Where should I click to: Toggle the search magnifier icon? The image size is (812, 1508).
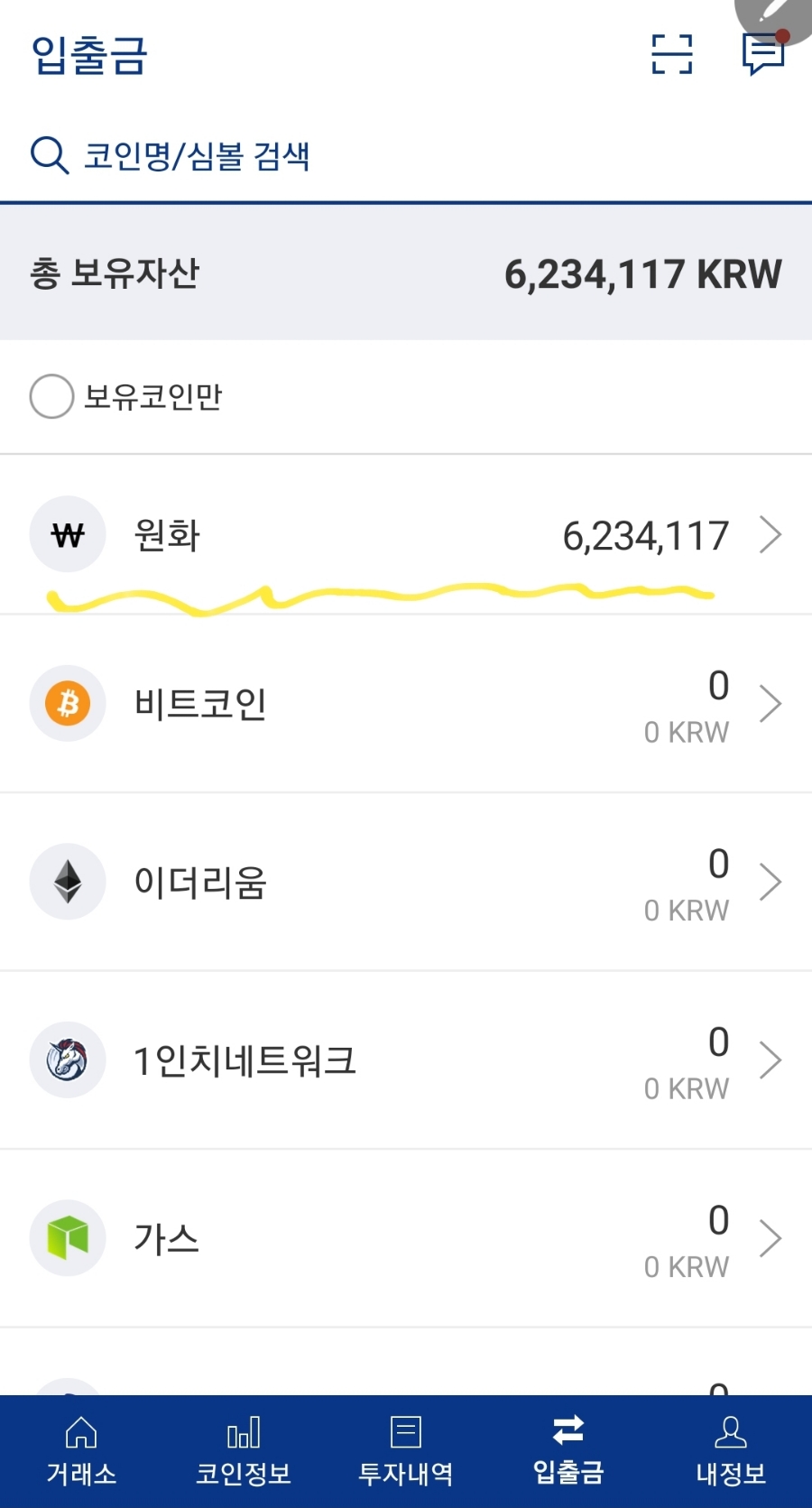[x=50, y=154]
